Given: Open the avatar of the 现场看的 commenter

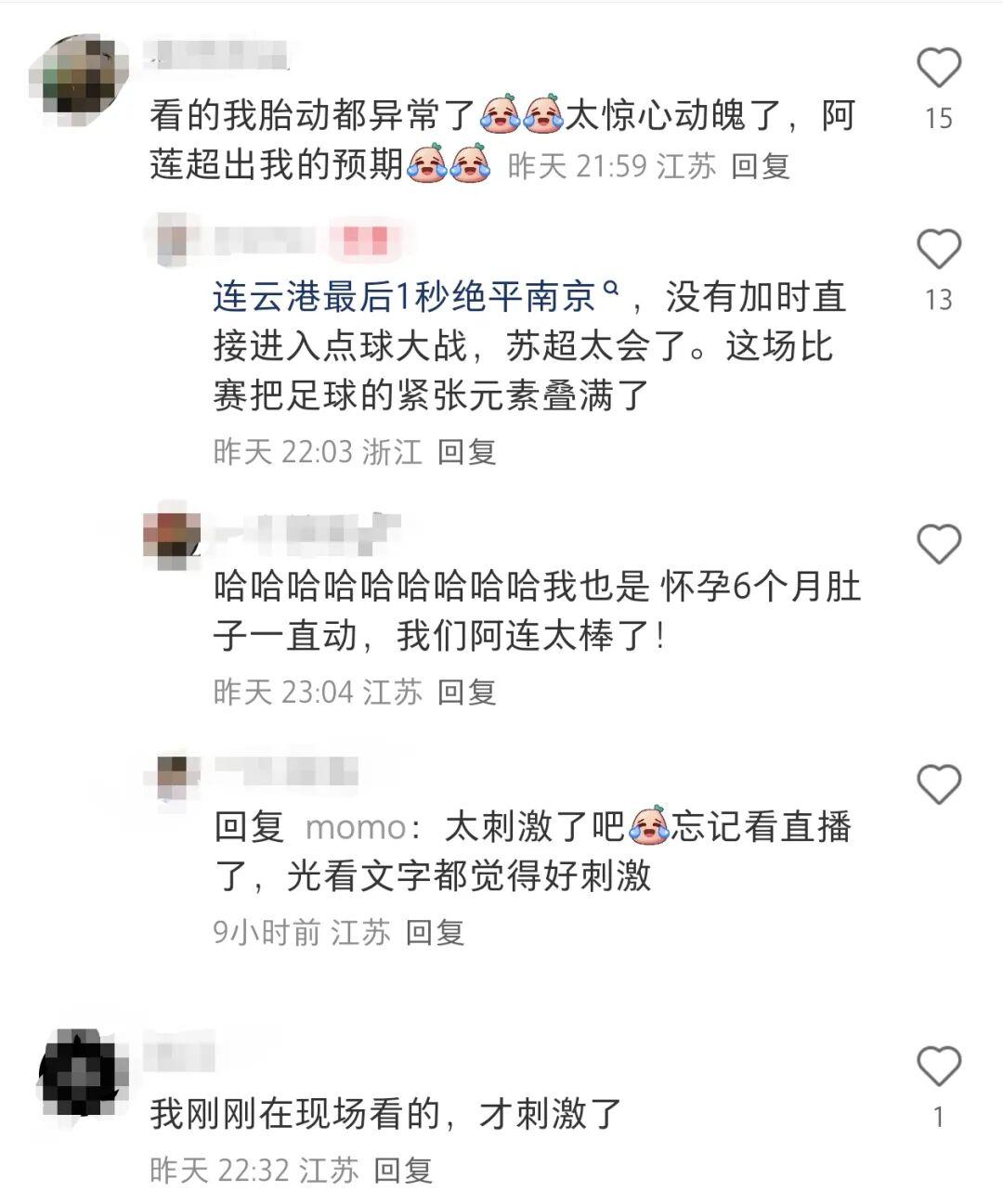Looking at the screenshot, I should 83,1070.
